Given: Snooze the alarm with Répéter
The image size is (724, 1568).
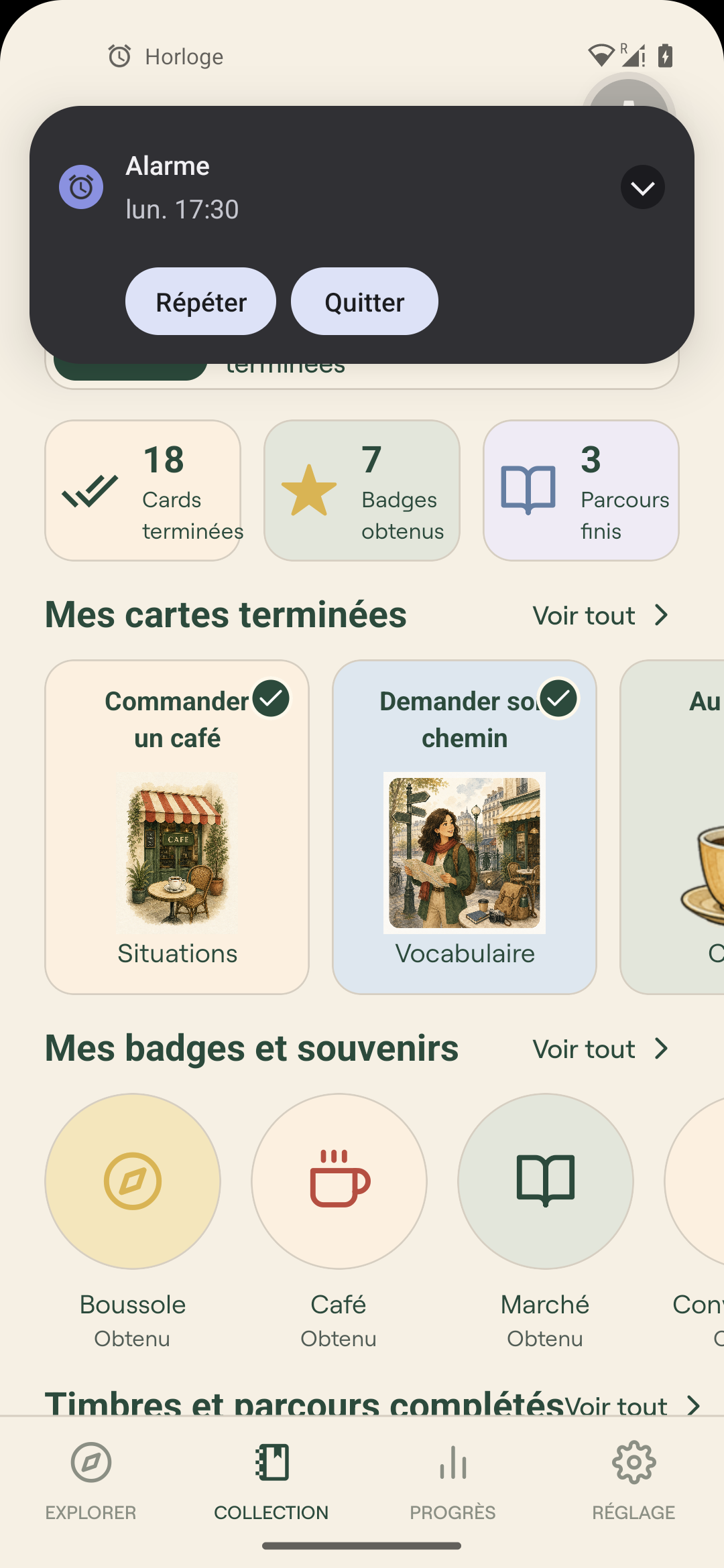Looking at the screenshot, I should coord(200,302).
